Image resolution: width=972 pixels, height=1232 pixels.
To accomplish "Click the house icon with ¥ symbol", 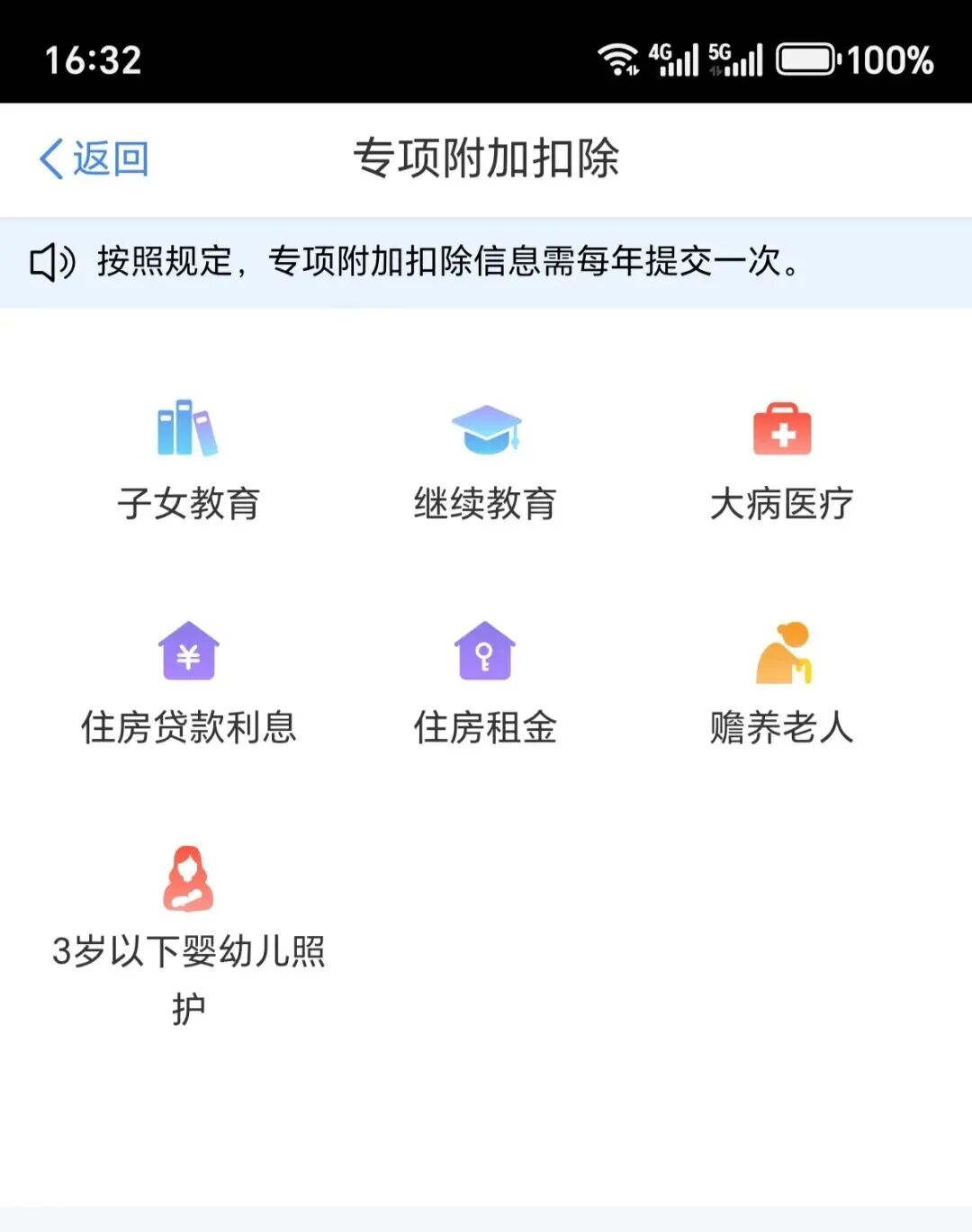I will 189,652.
